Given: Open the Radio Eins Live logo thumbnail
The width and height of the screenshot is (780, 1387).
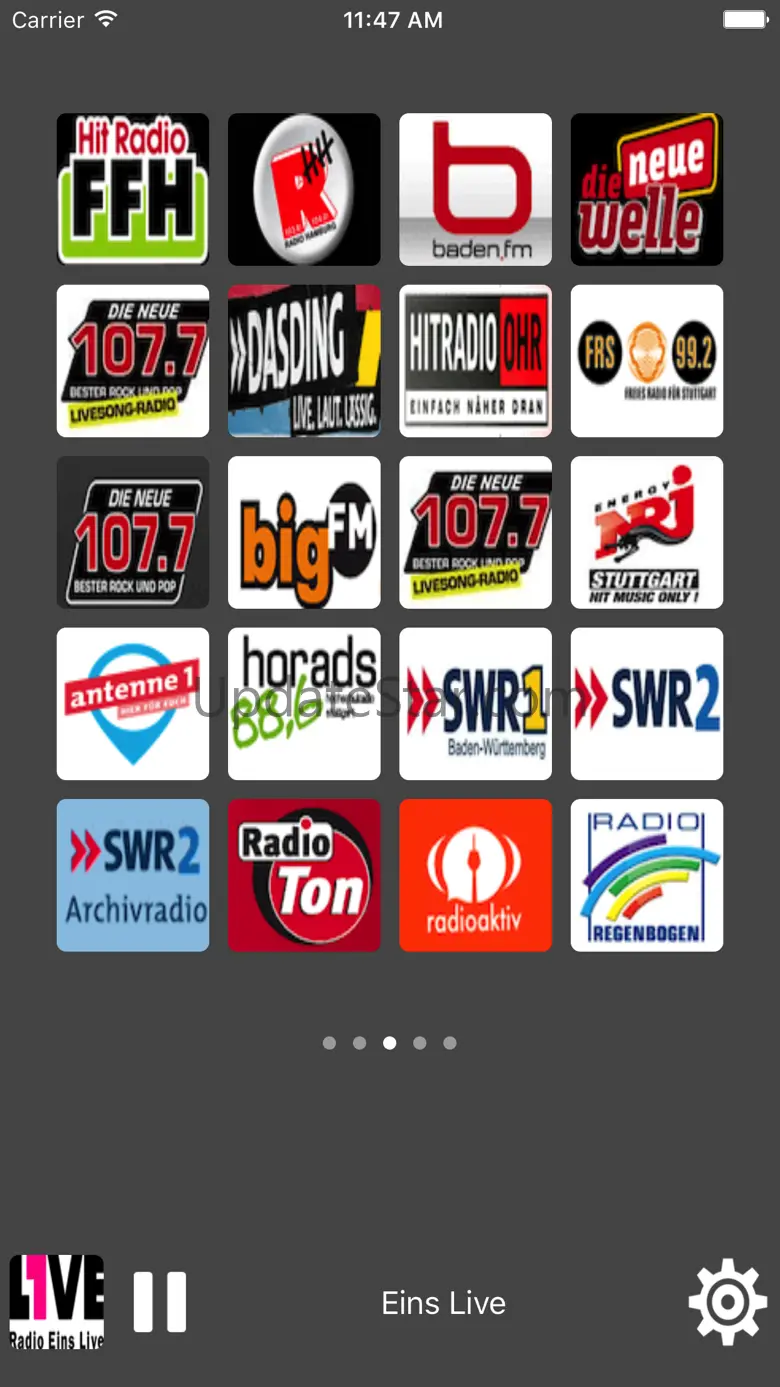Looking at the screenshot, I should (57, 1302).
